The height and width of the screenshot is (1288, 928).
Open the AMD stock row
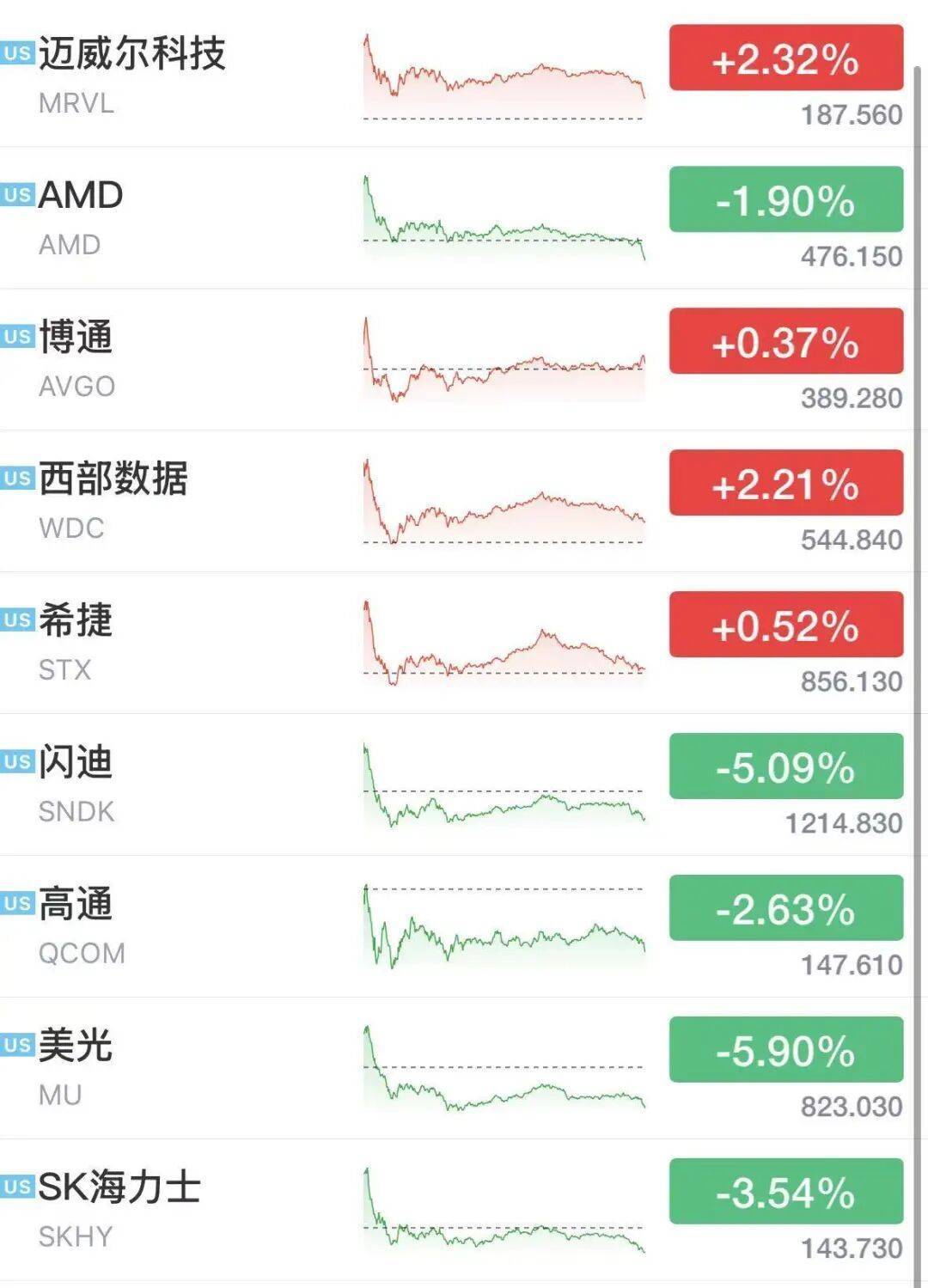[455, 217]
